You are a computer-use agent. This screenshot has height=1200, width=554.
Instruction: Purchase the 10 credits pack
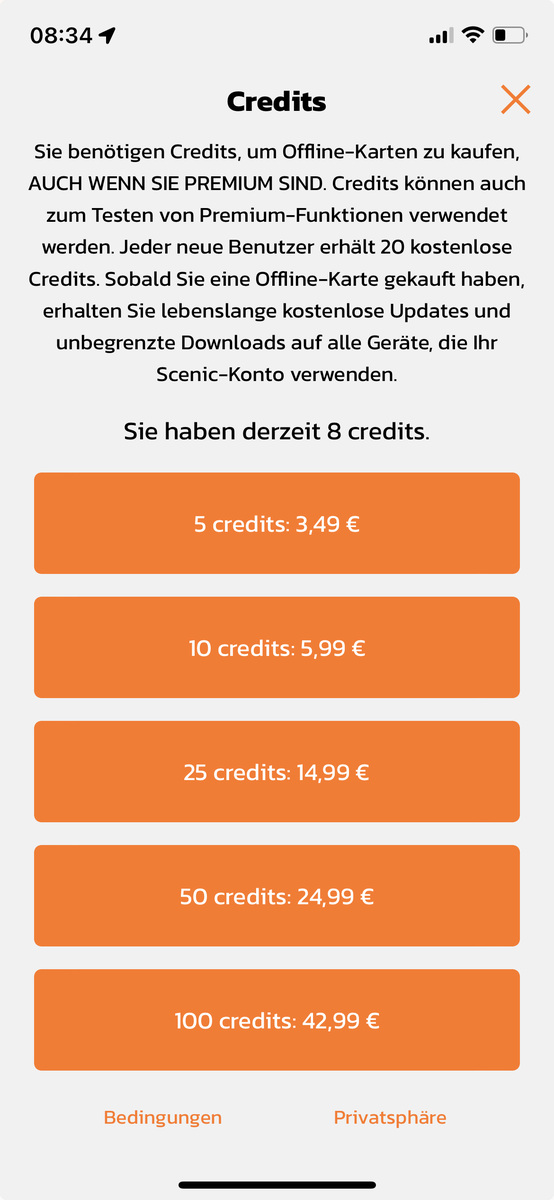coord(277,647)
